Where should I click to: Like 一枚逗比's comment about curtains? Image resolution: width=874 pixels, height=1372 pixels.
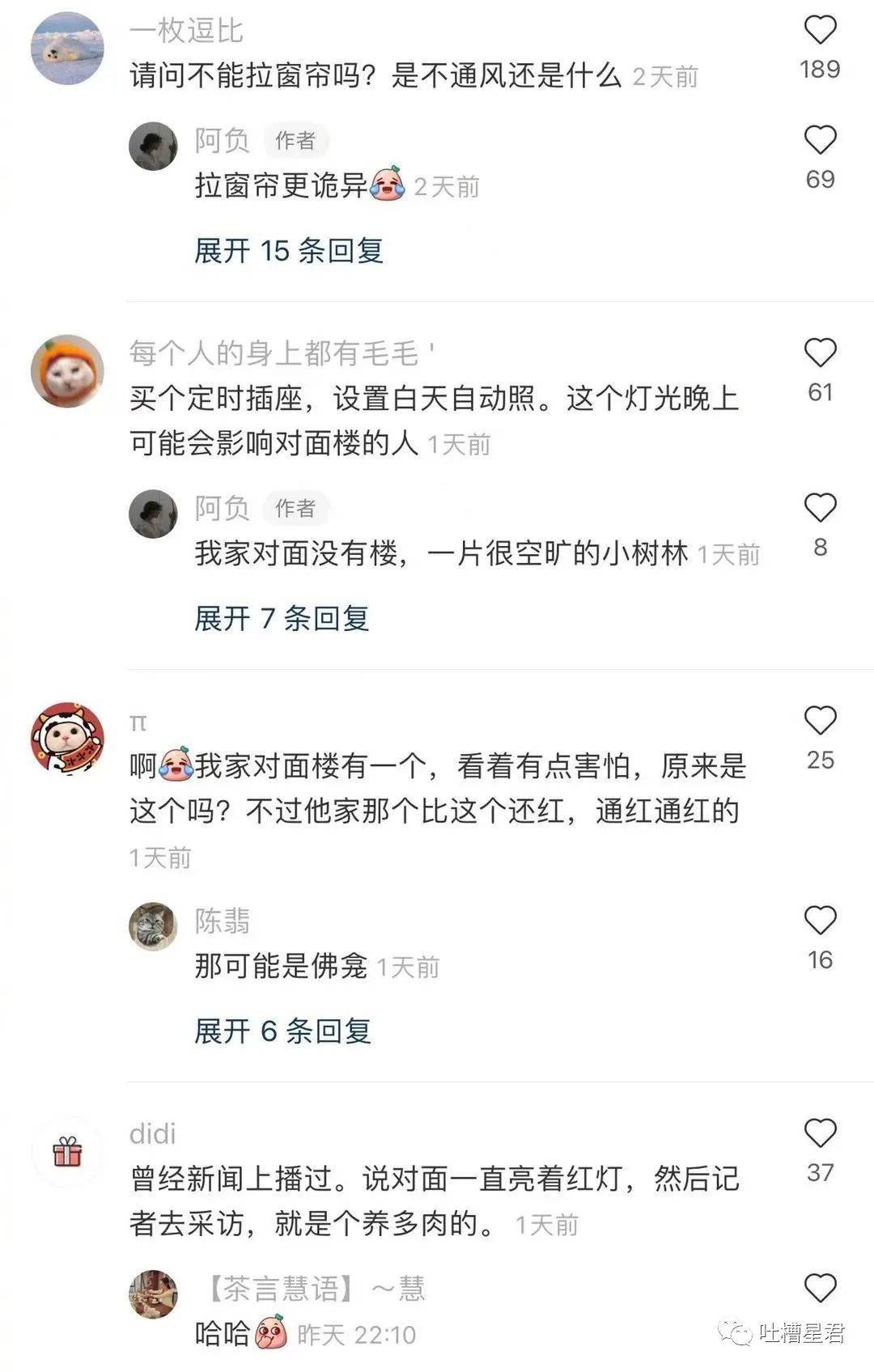(820, 31)
